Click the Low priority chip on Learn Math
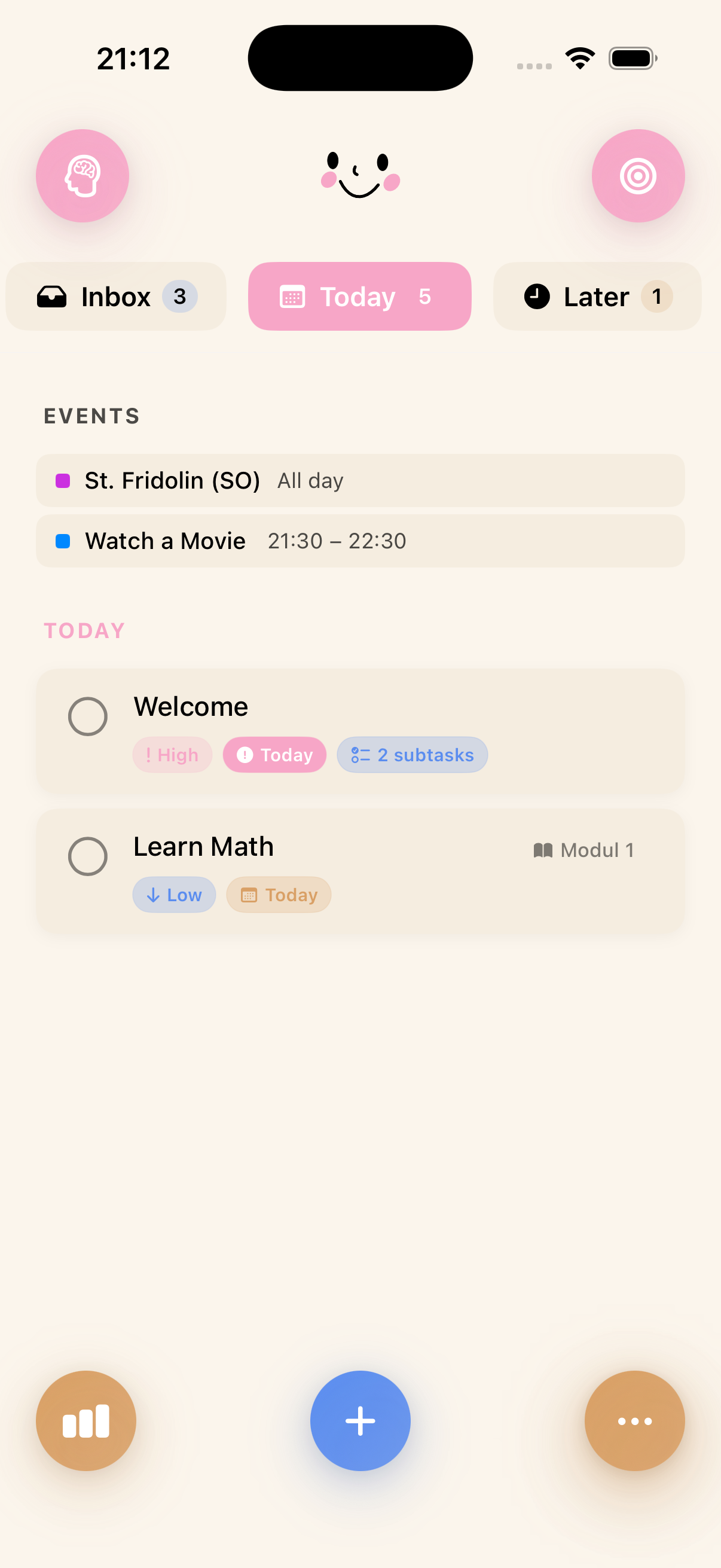 coord(173,895)
